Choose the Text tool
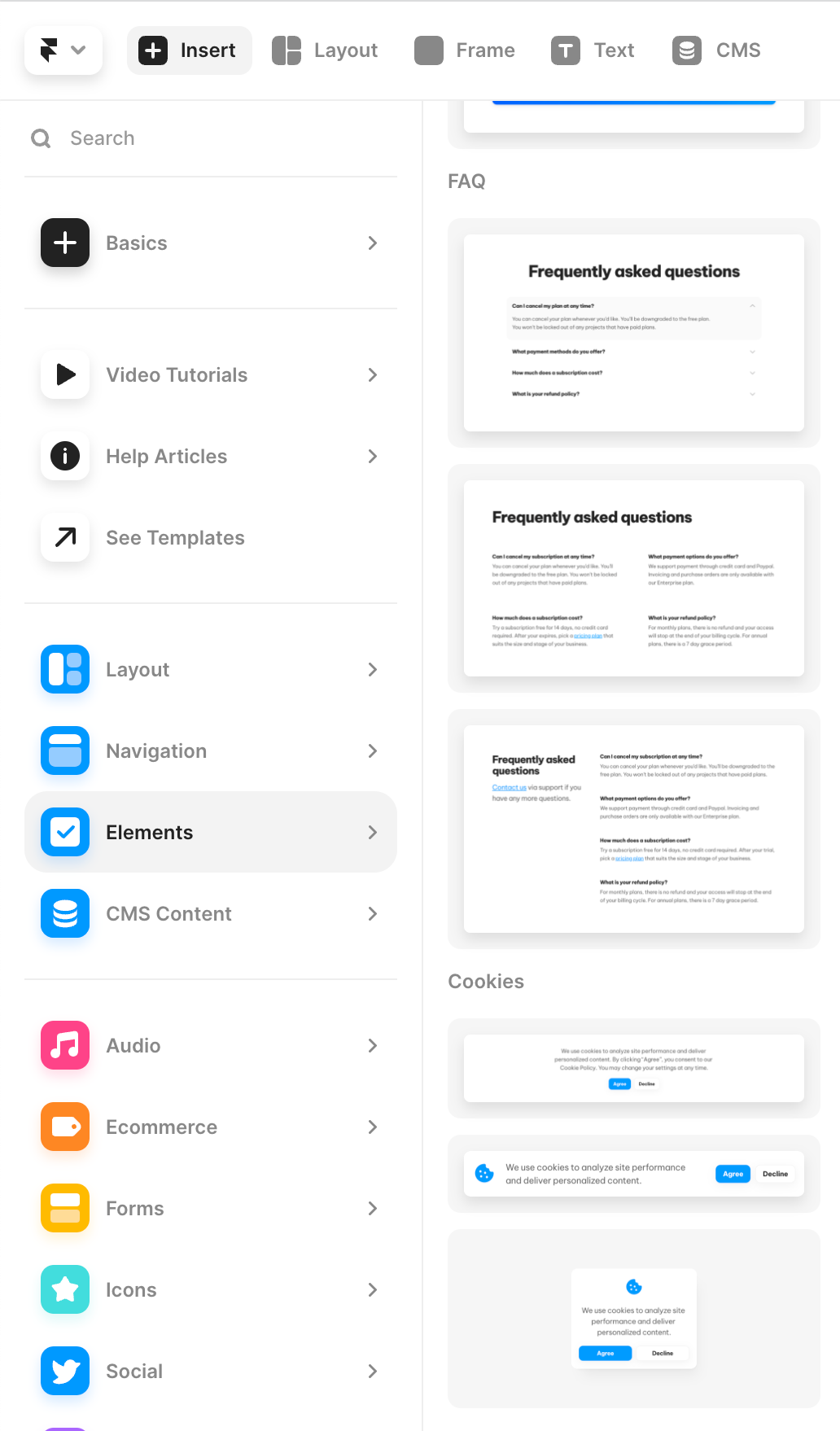The height and width of the screenshot is (1431, 840). click(593, 50)
